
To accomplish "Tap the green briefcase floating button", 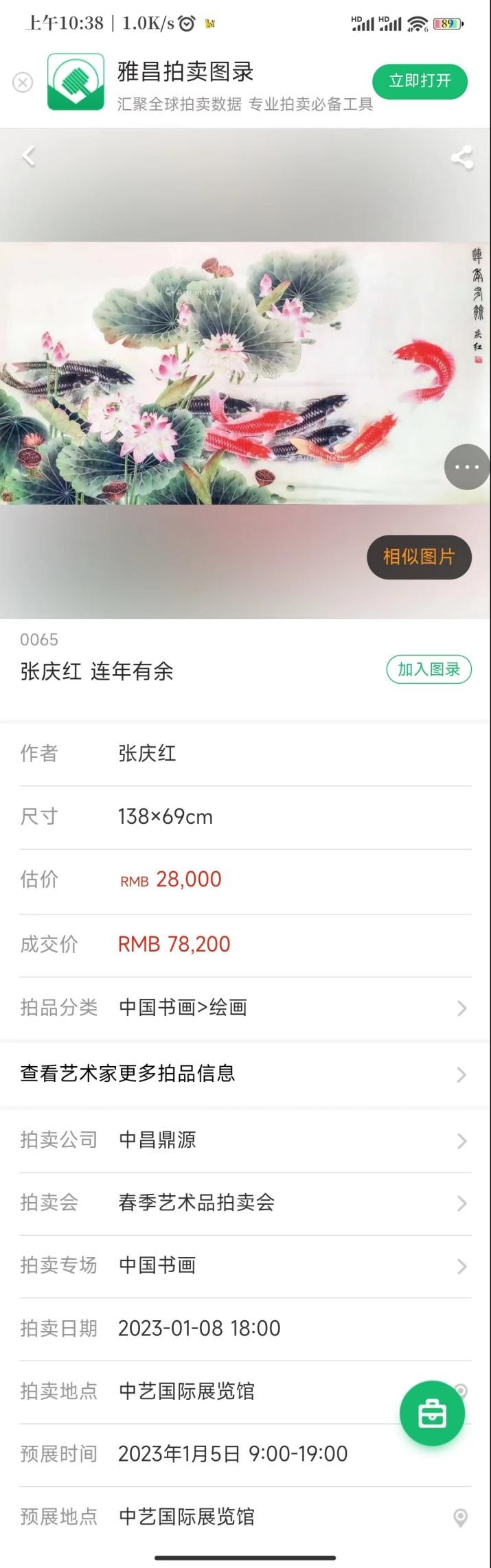I will click(432, 1414).
